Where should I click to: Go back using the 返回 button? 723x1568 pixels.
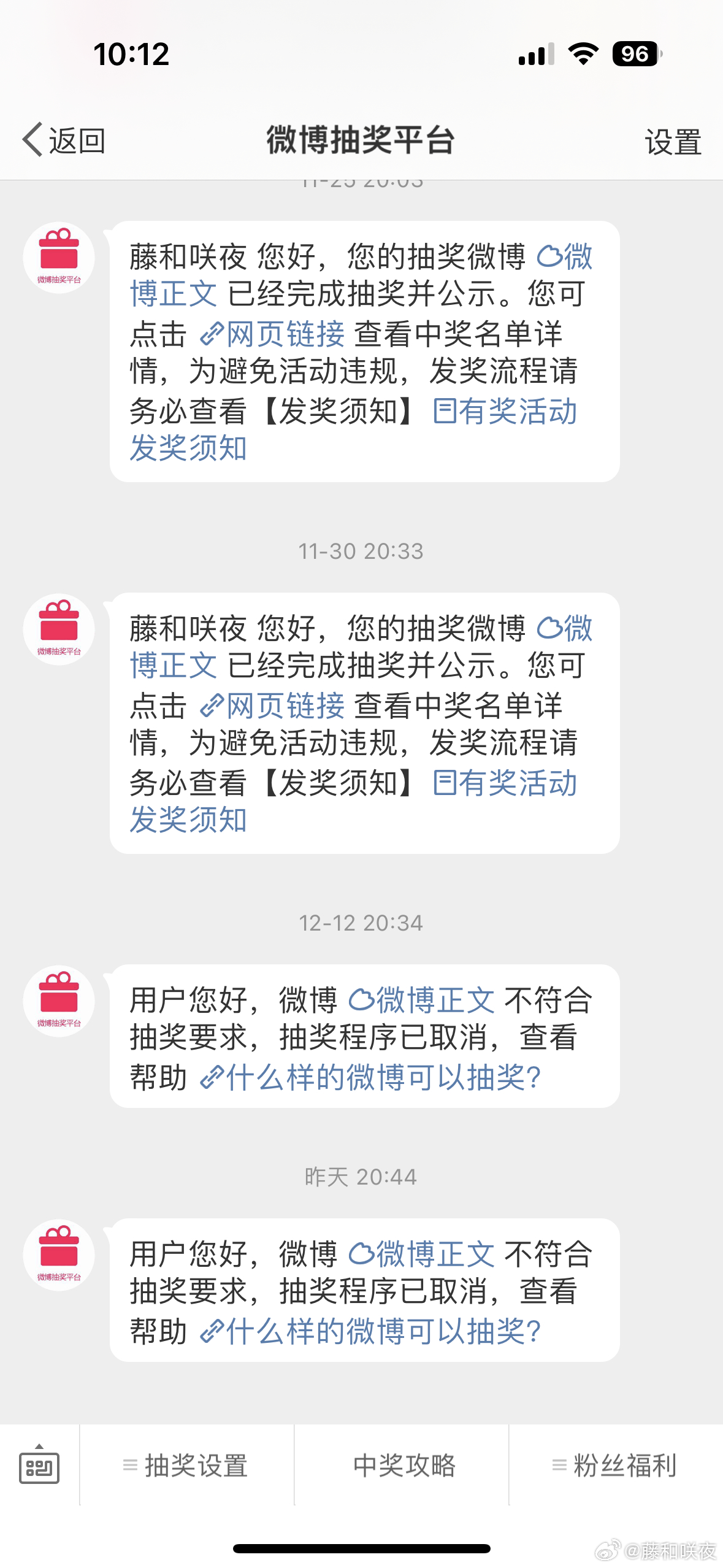pos(64,140)
